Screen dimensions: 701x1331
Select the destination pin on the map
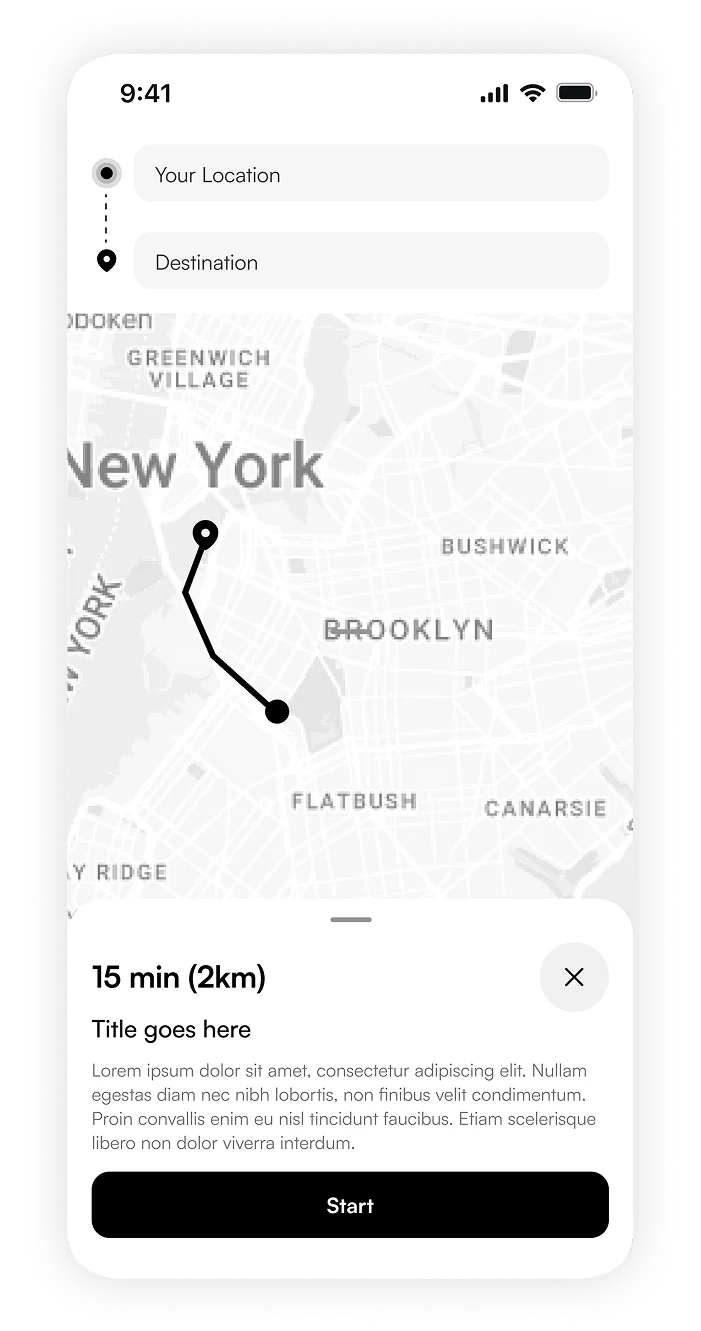coord(205,534)
